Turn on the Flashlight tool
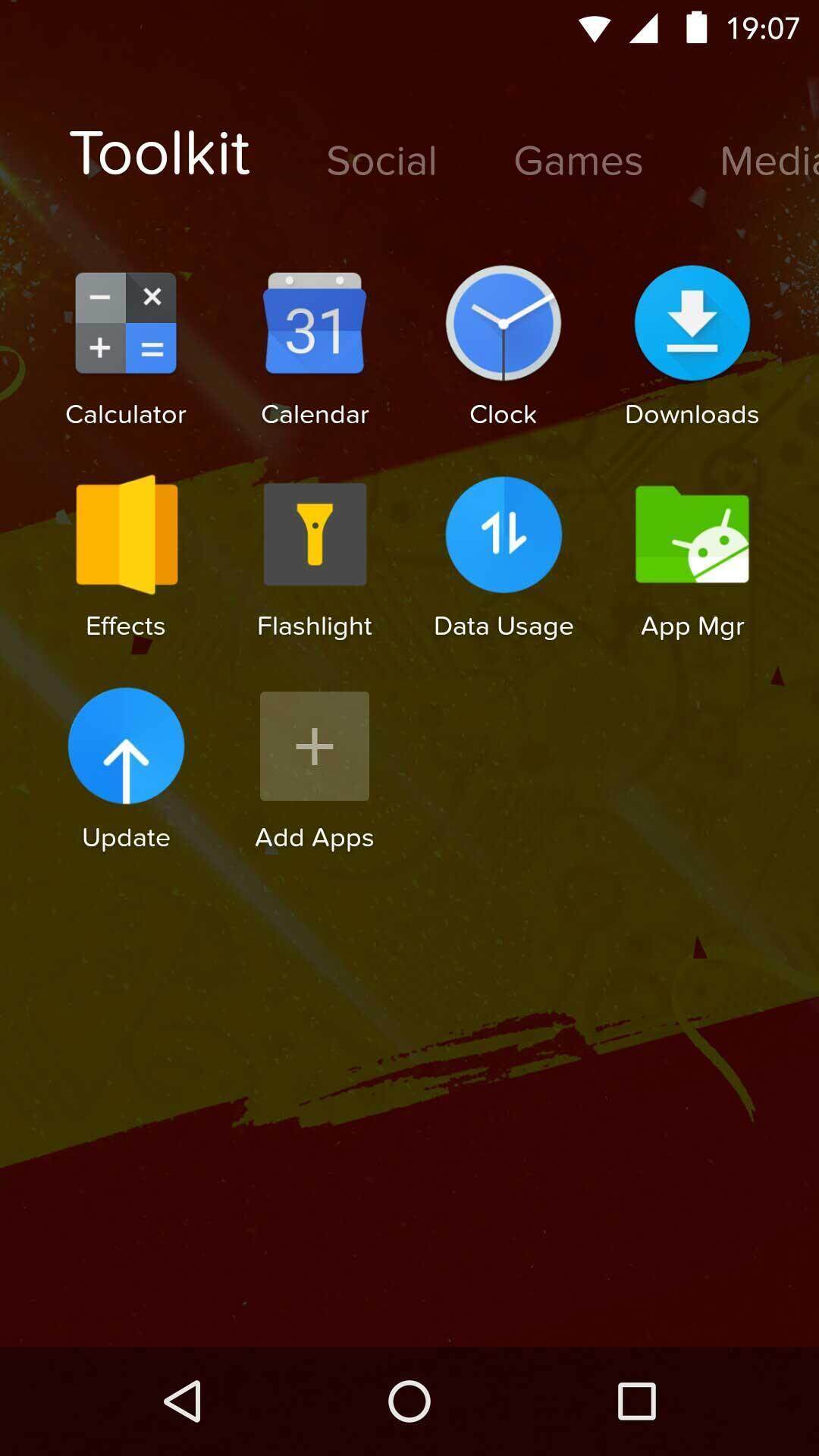 (x=315, y=535)
